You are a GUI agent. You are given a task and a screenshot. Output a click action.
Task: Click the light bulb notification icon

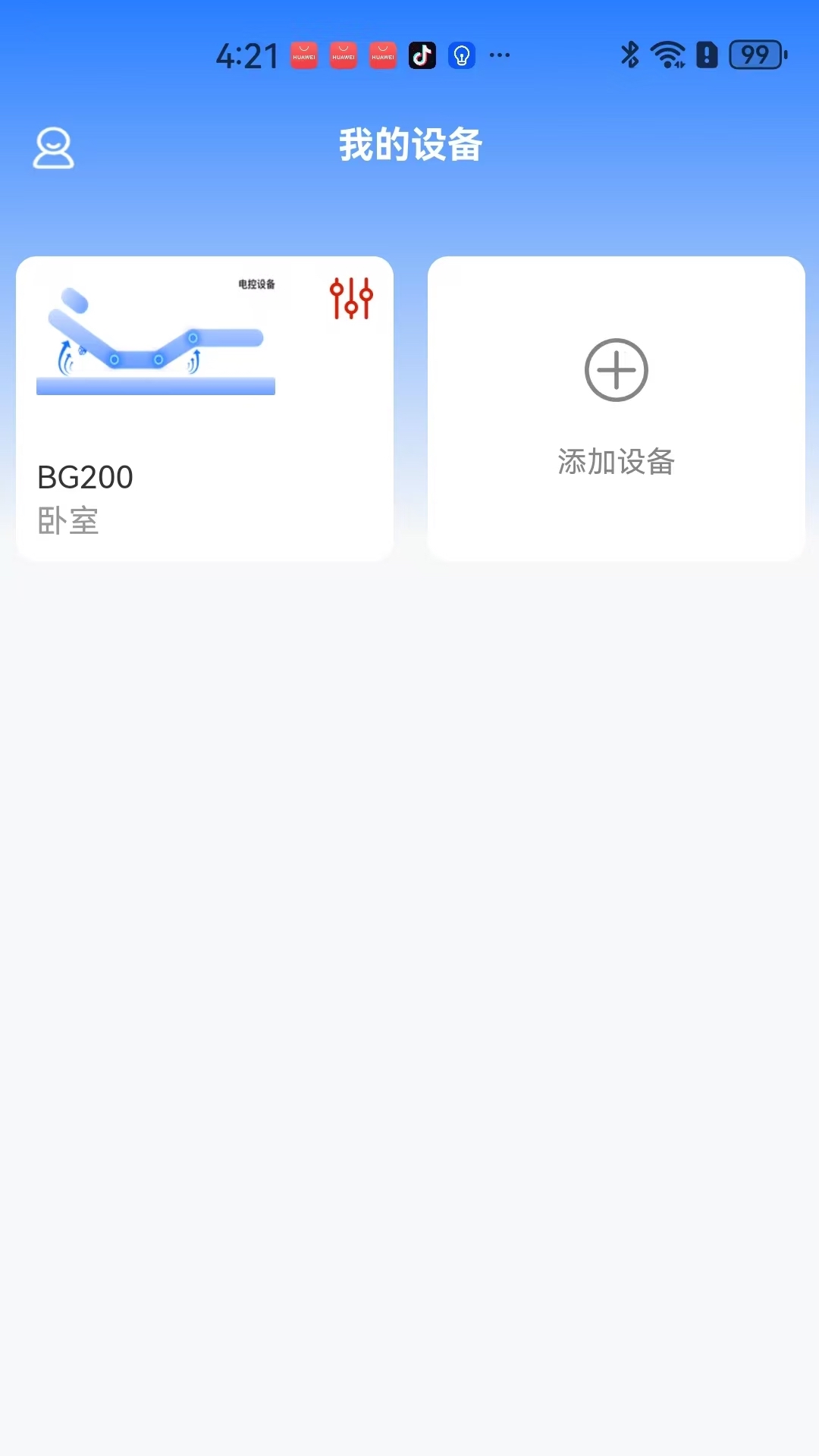pos(462,55)
